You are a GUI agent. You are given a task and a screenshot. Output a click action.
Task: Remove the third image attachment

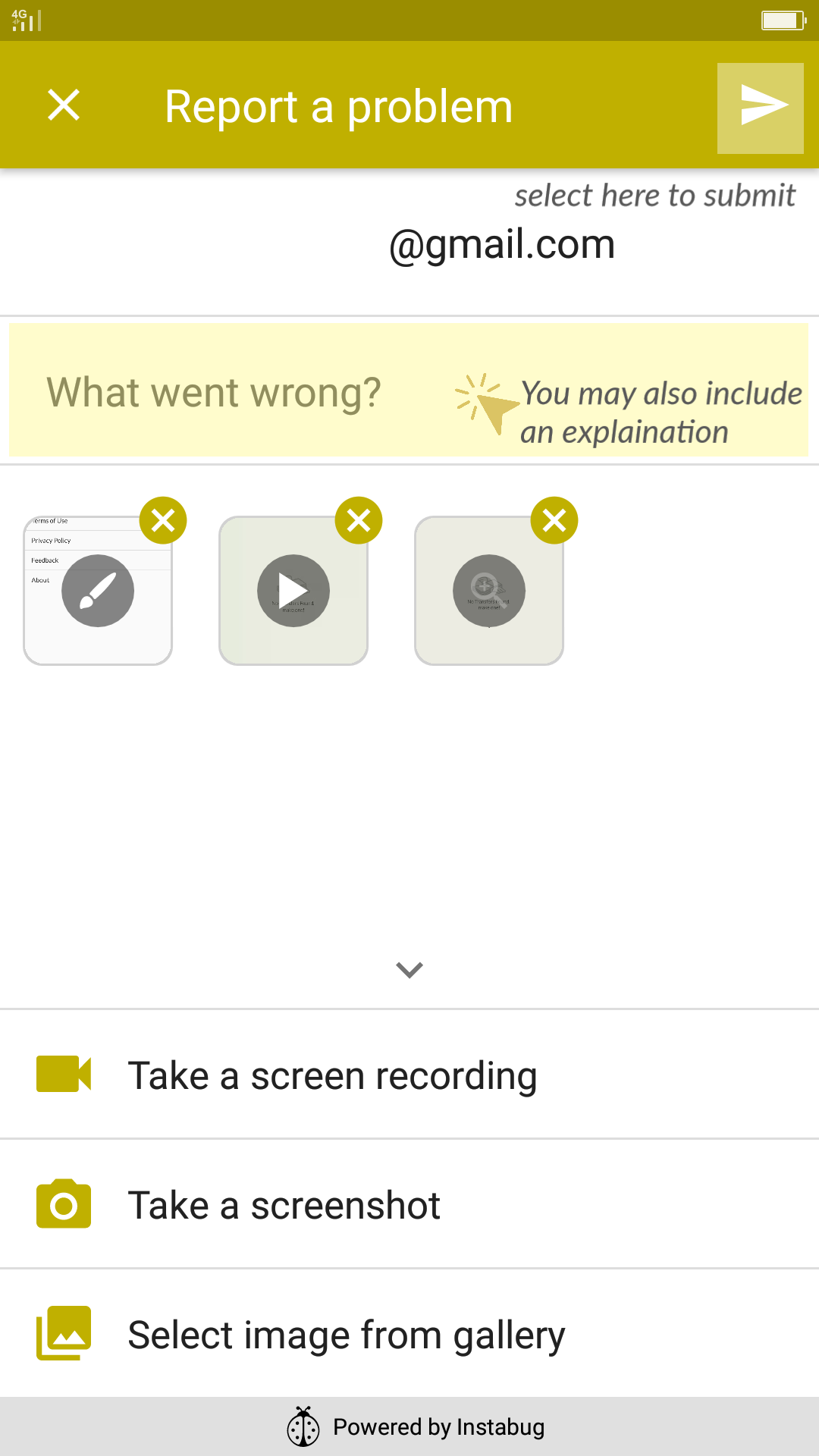pos(554,521)
